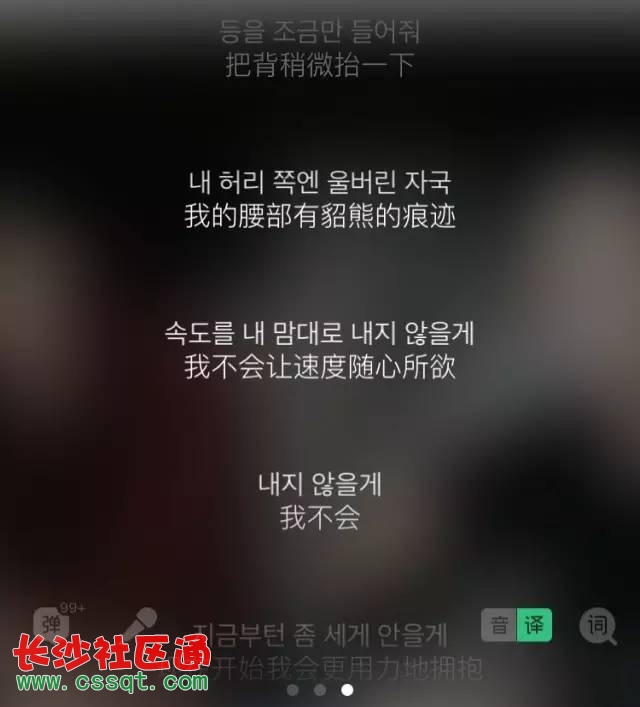Image resolution: width=640 pixels, height=707 pixels.
Task: Tap the page indicator dots
Action: click(320, 689)
